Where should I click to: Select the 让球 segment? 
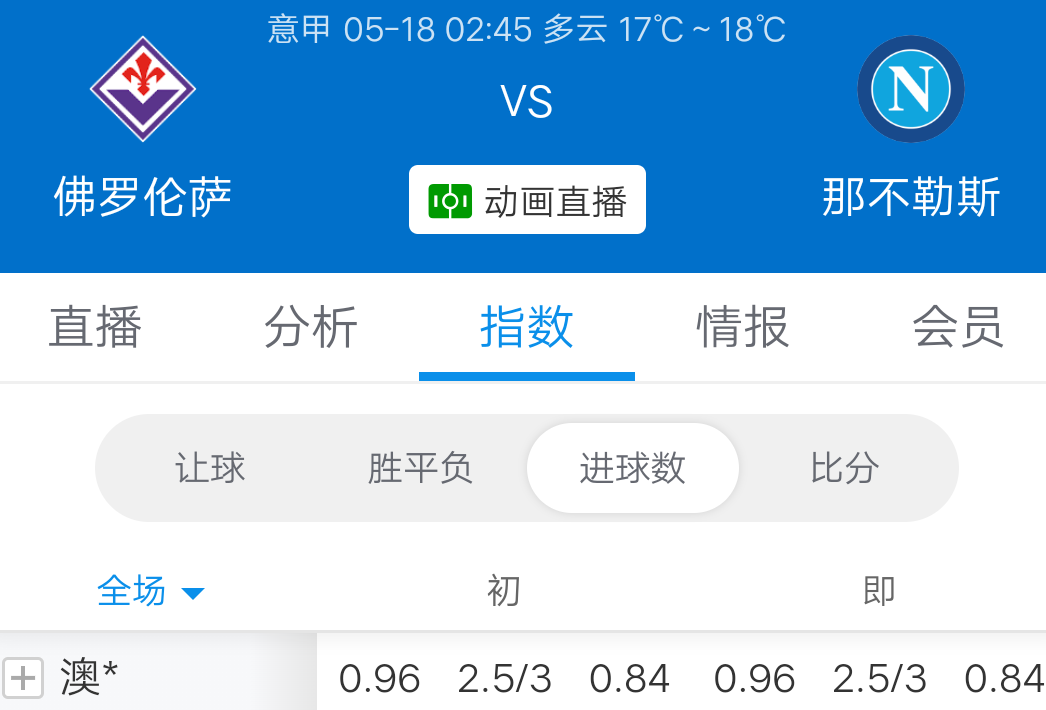click(210, 468)
